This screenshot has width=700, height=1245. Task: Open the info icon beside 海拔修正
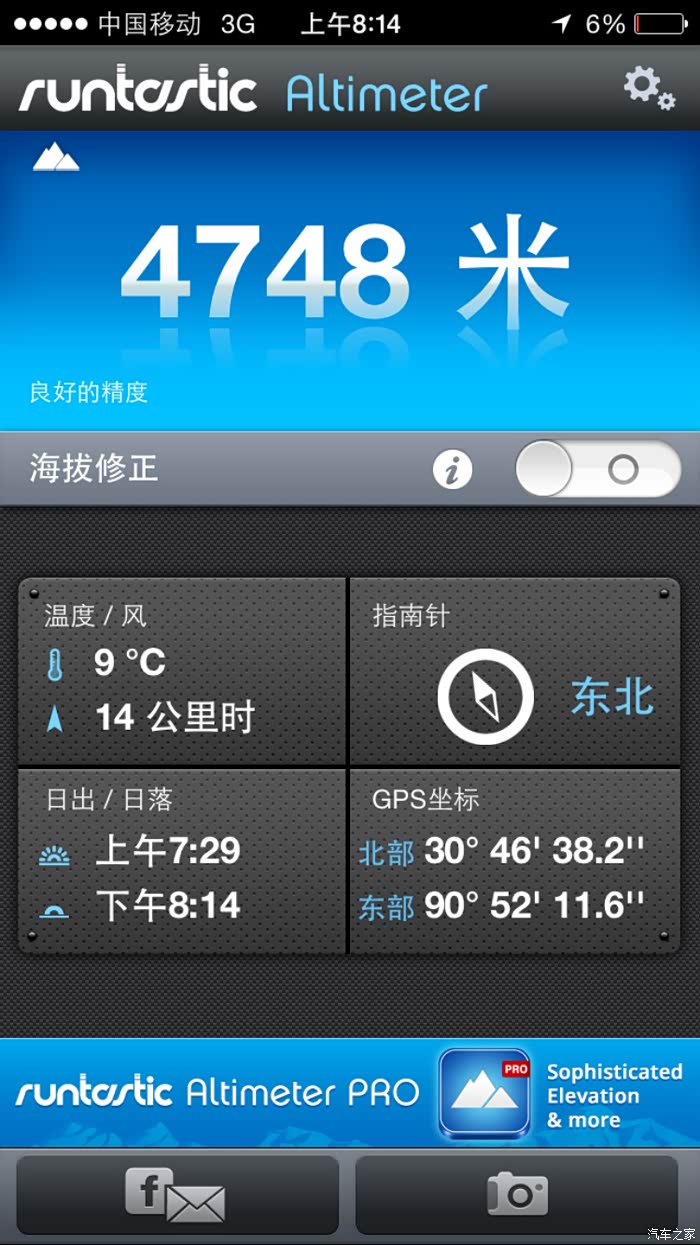click(x=452, y=469)
